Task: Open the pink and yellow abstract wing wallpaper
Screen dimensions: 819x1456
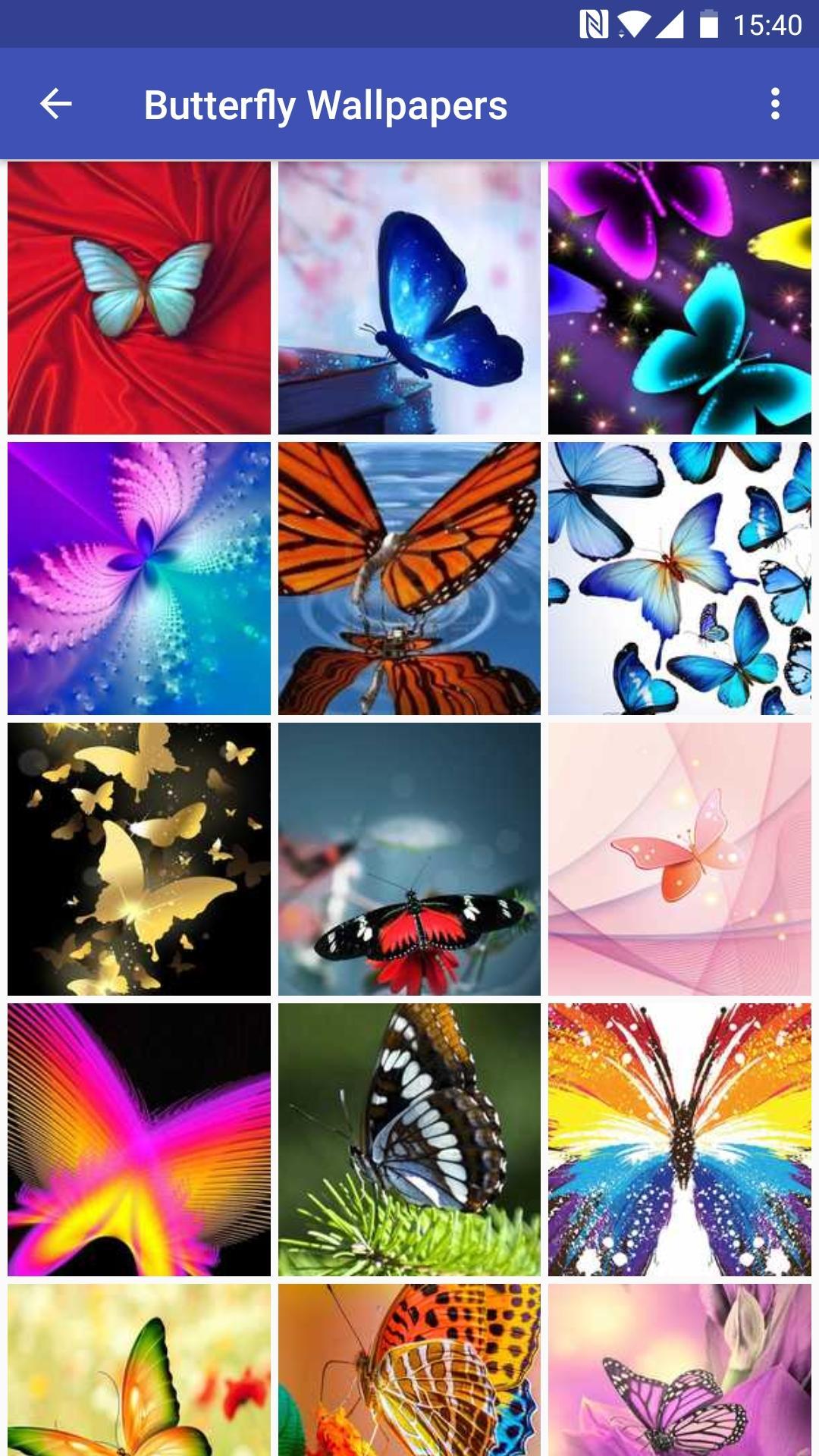Action: (139, 1140)
